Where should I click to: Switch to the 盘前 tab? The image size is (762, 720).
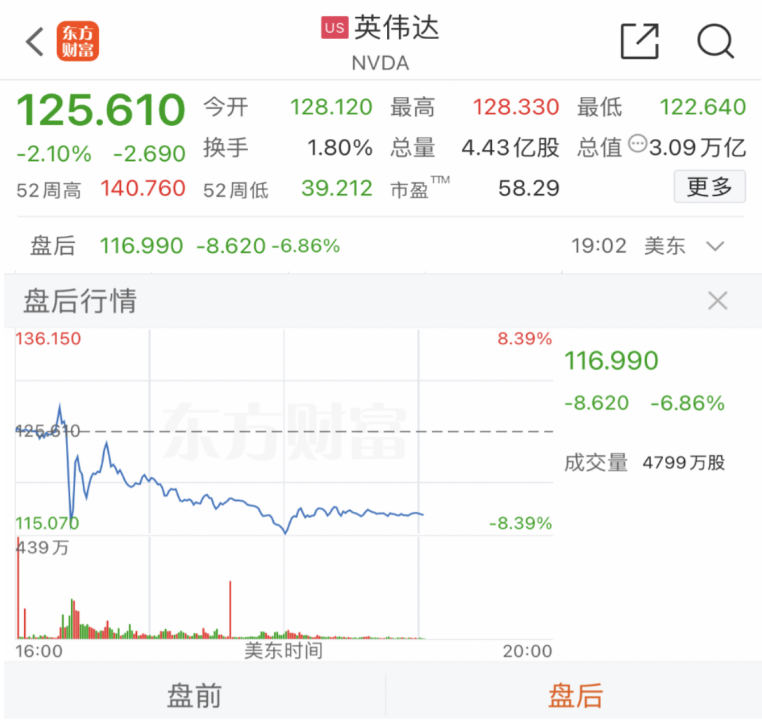194,695
